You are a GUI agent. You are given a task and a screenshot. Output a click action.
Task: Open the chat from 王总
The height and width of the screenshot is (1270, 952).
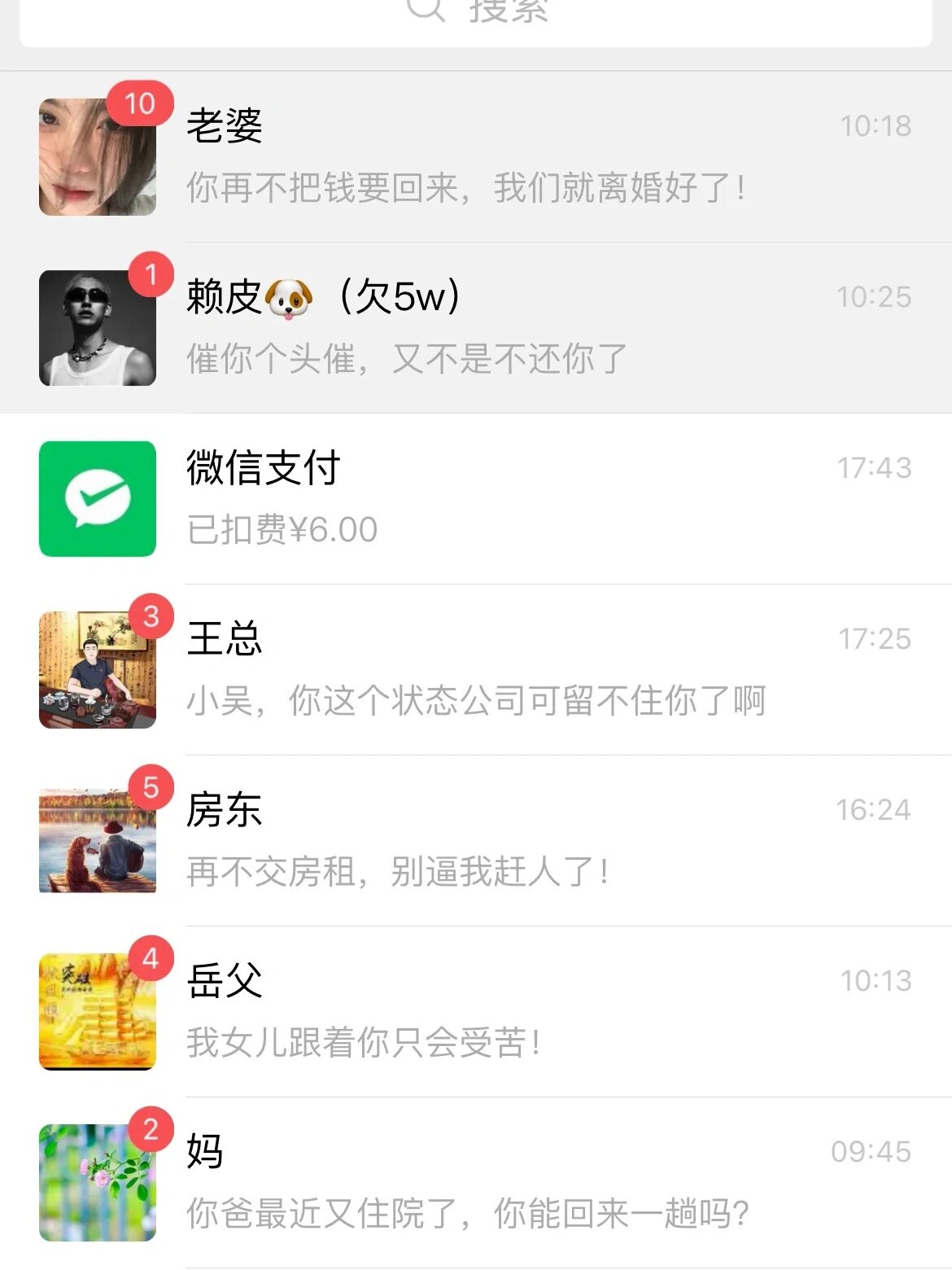point(488,669)
